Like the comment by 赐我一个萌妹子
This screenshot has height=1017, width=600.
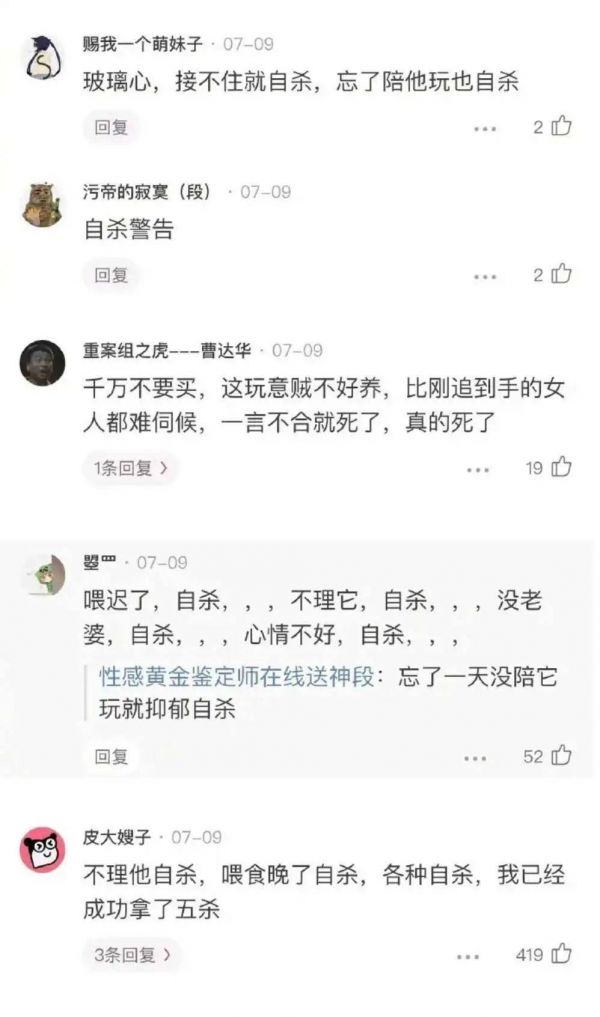[x=563, y=126]
